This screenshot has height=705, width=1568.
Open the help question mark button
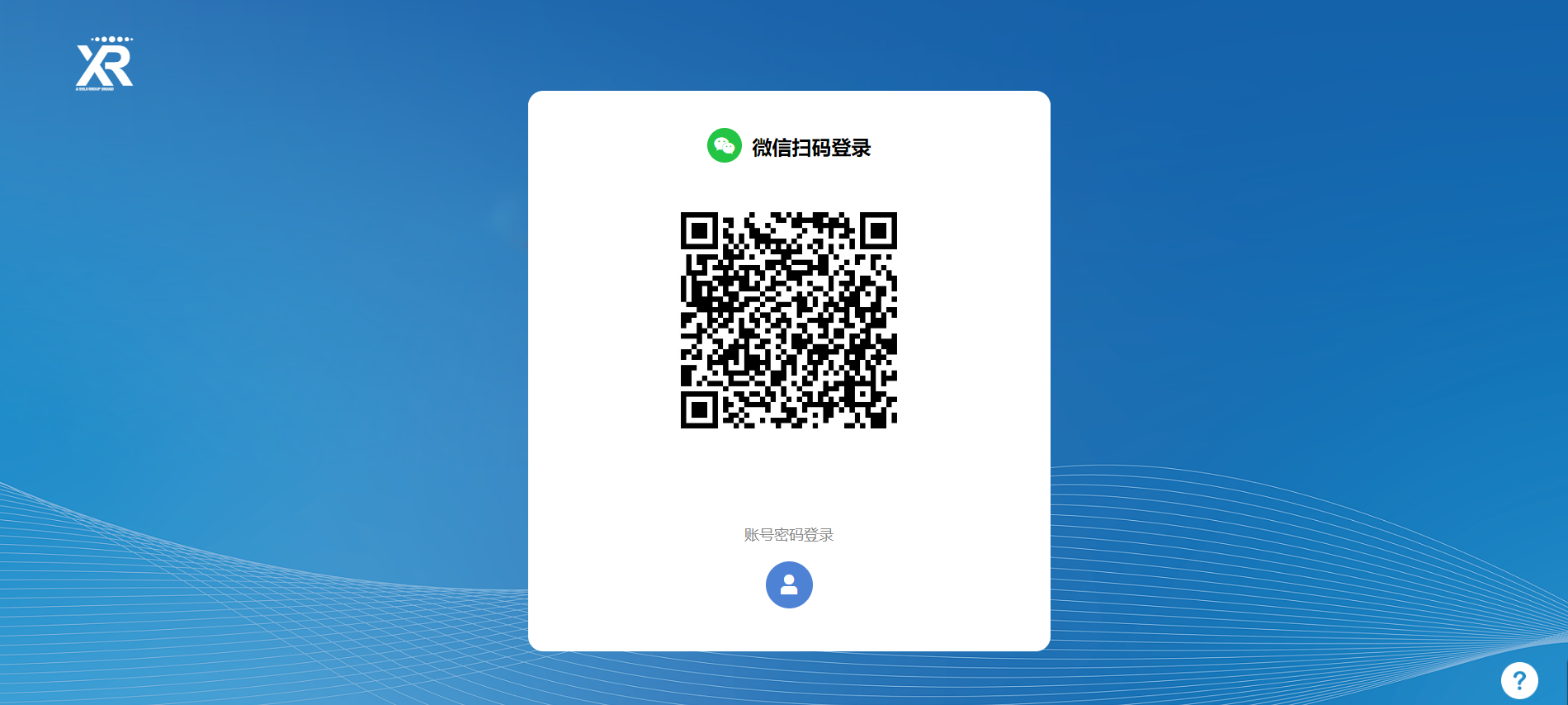click(1518, 681)
